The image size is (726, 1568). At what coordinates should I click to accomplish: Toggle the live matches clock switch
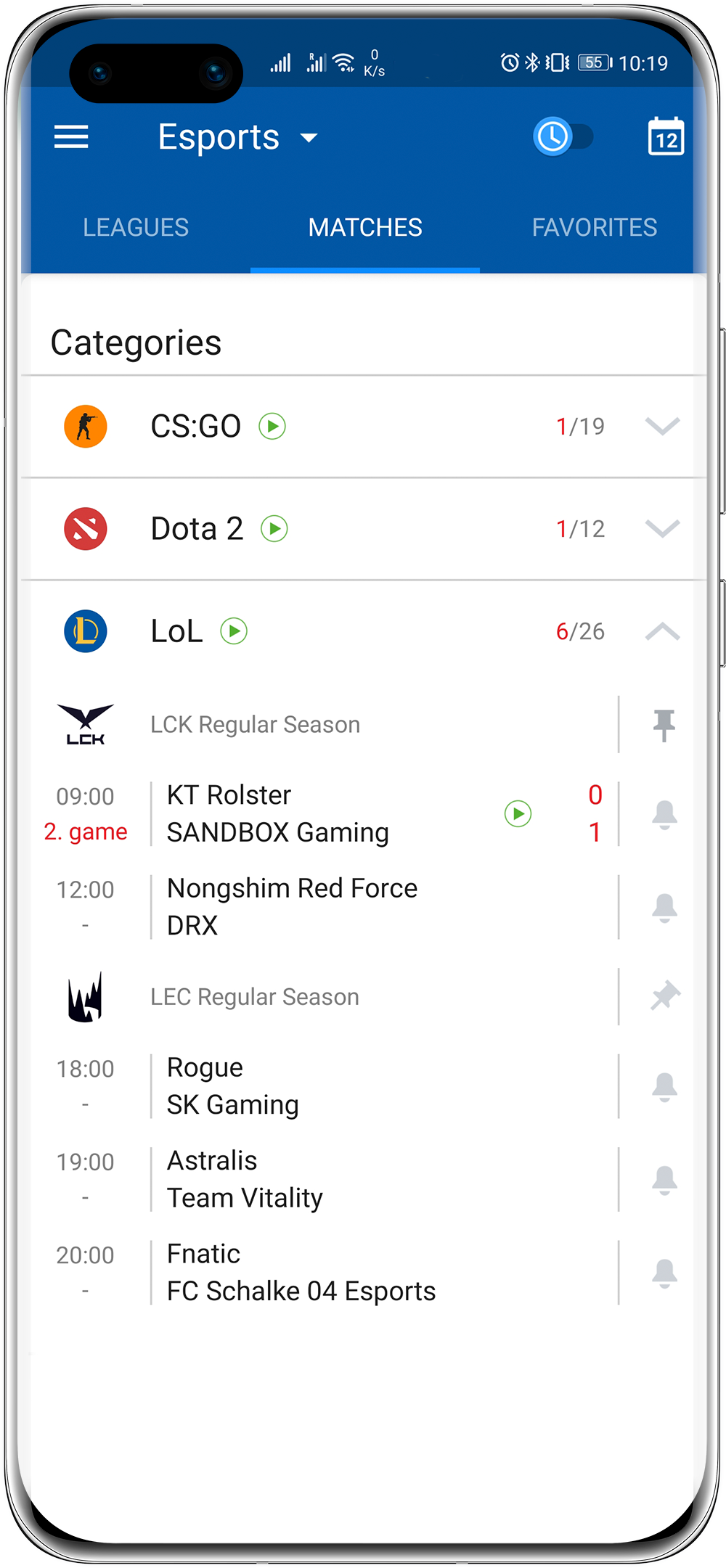563,136
